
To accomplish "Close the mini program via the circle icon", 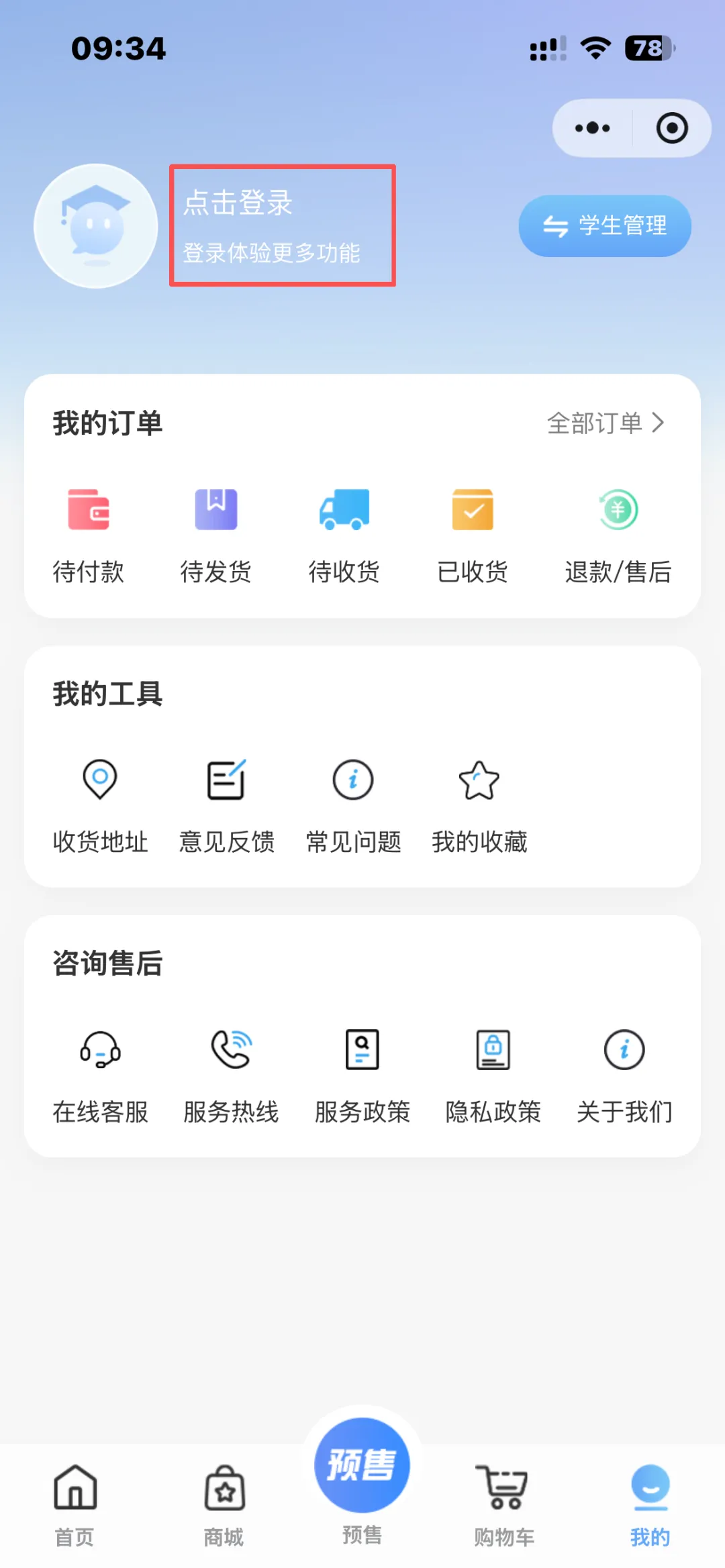I will 671,128.
